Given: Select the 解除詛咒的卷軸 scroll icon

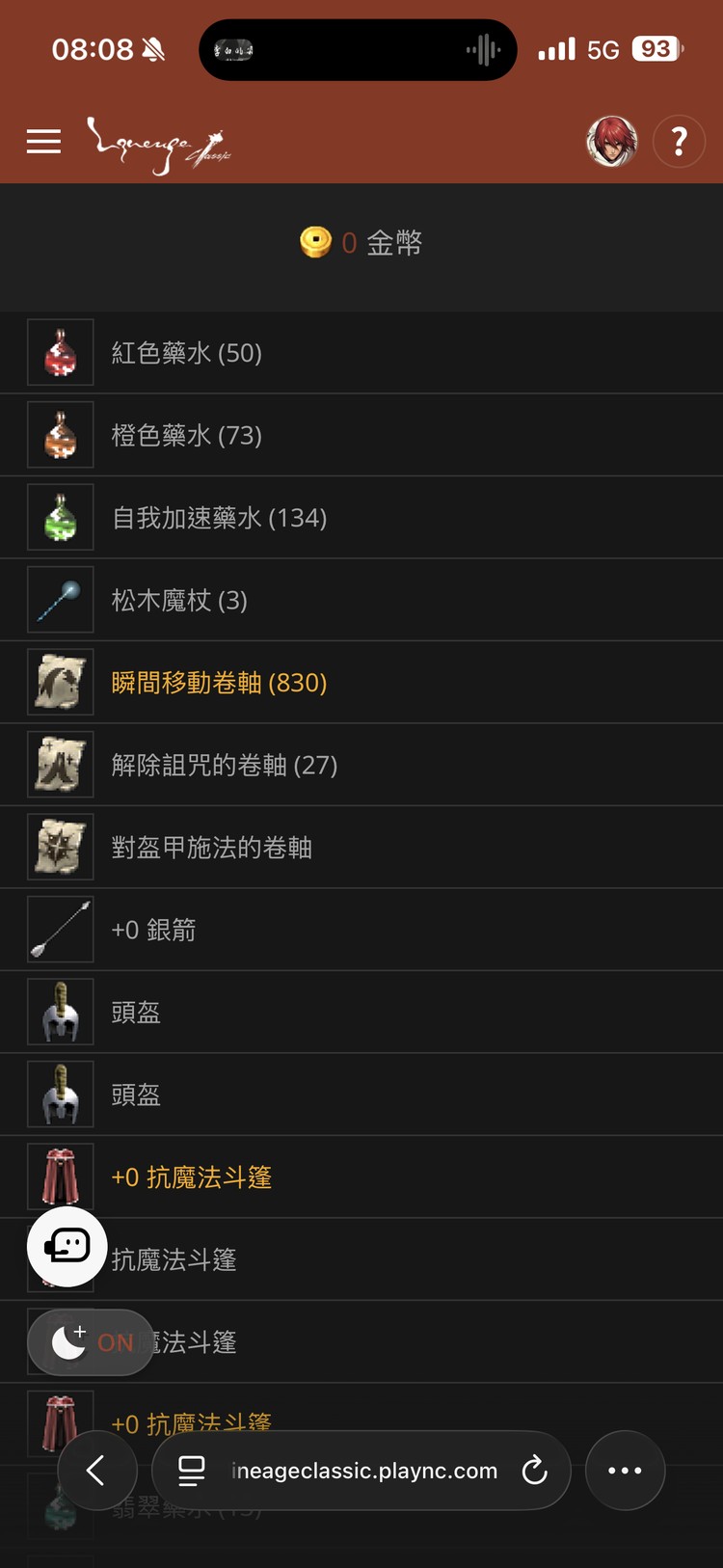Looking at the screenshot, I should point(60,764).
